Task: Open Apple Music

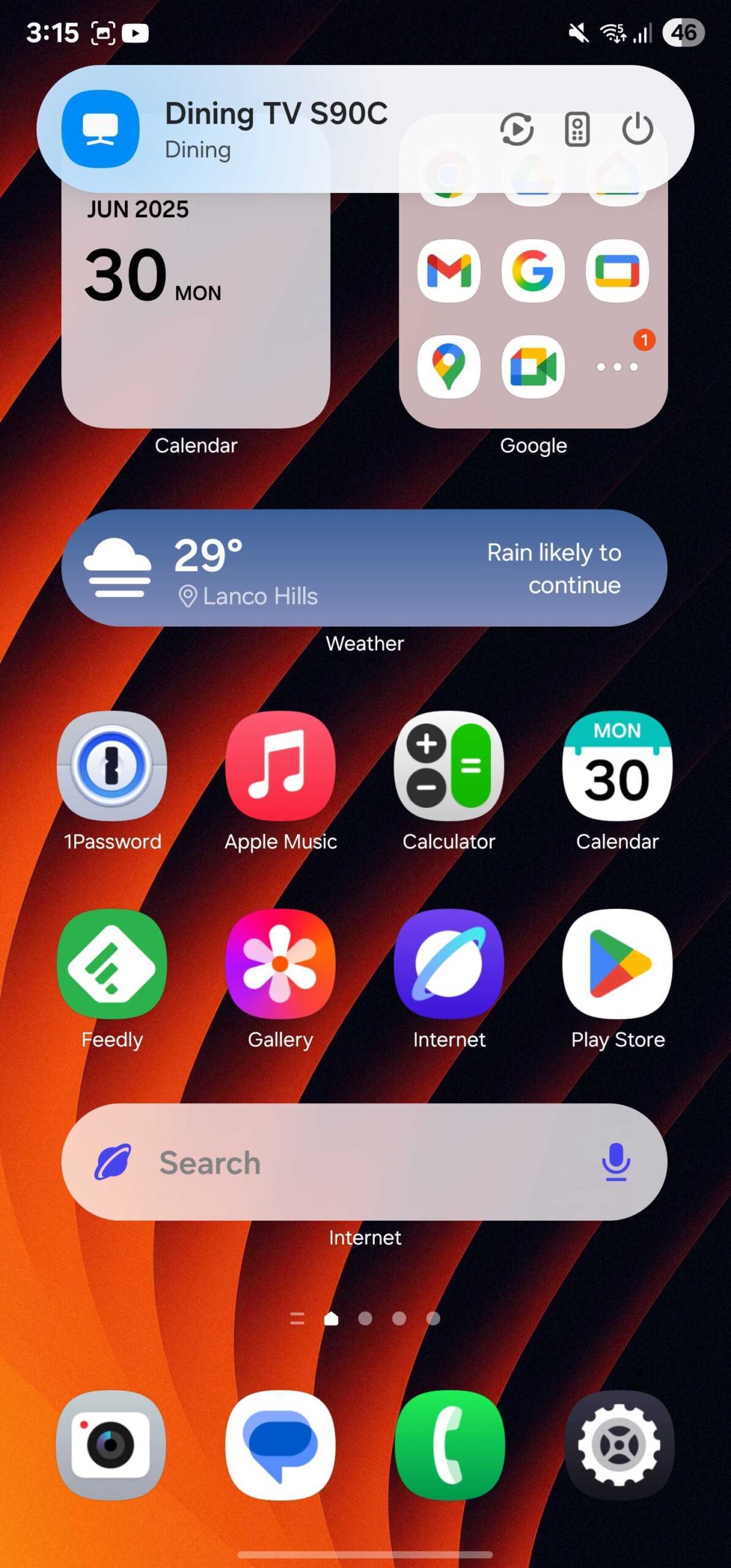Action: [280, 766]
